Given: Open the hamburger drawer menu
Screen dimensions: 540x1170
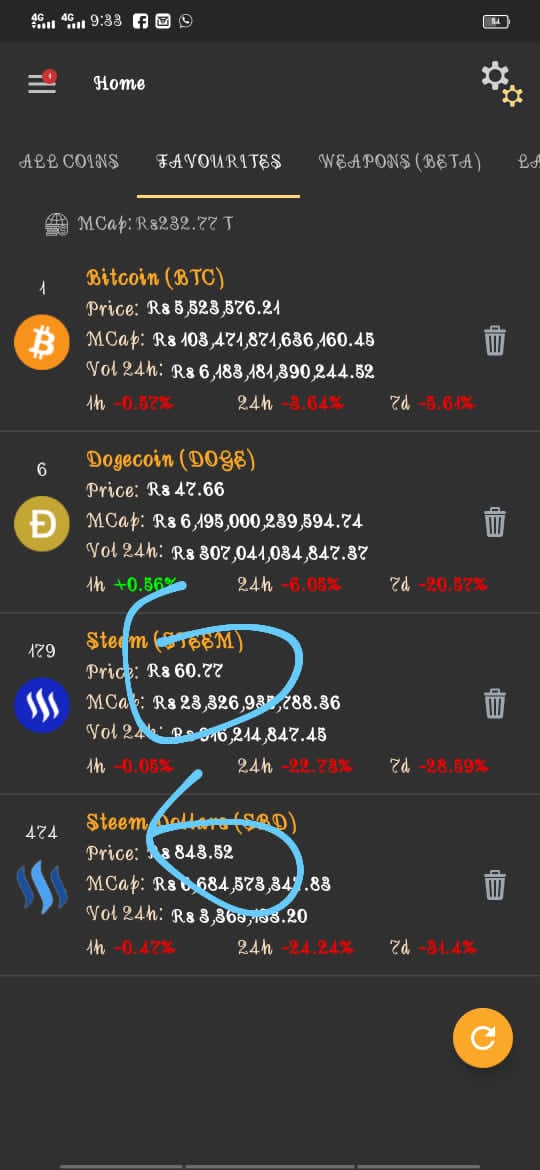Looking at the screenshot, I should pos(42,83).
